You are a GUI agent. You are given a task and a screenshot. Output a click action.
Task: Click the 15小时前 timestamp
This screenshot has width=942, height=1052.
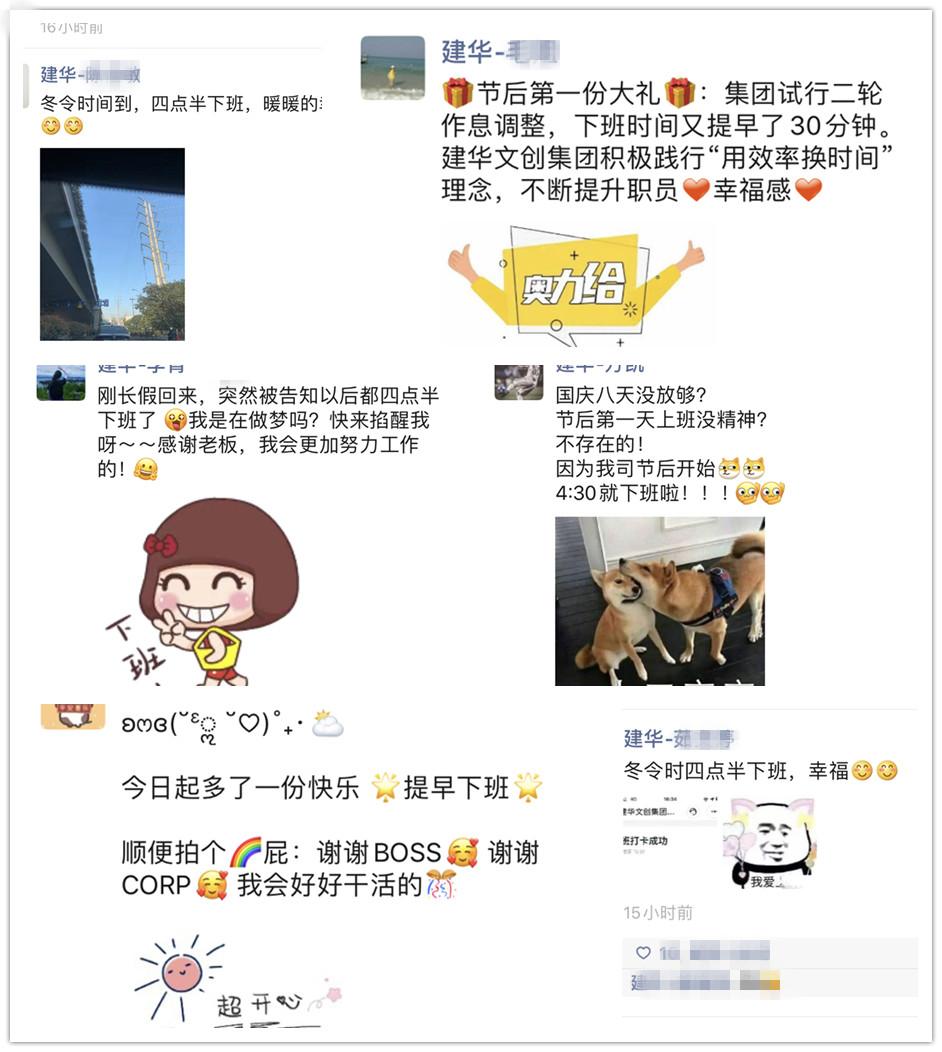coord(662,912)
